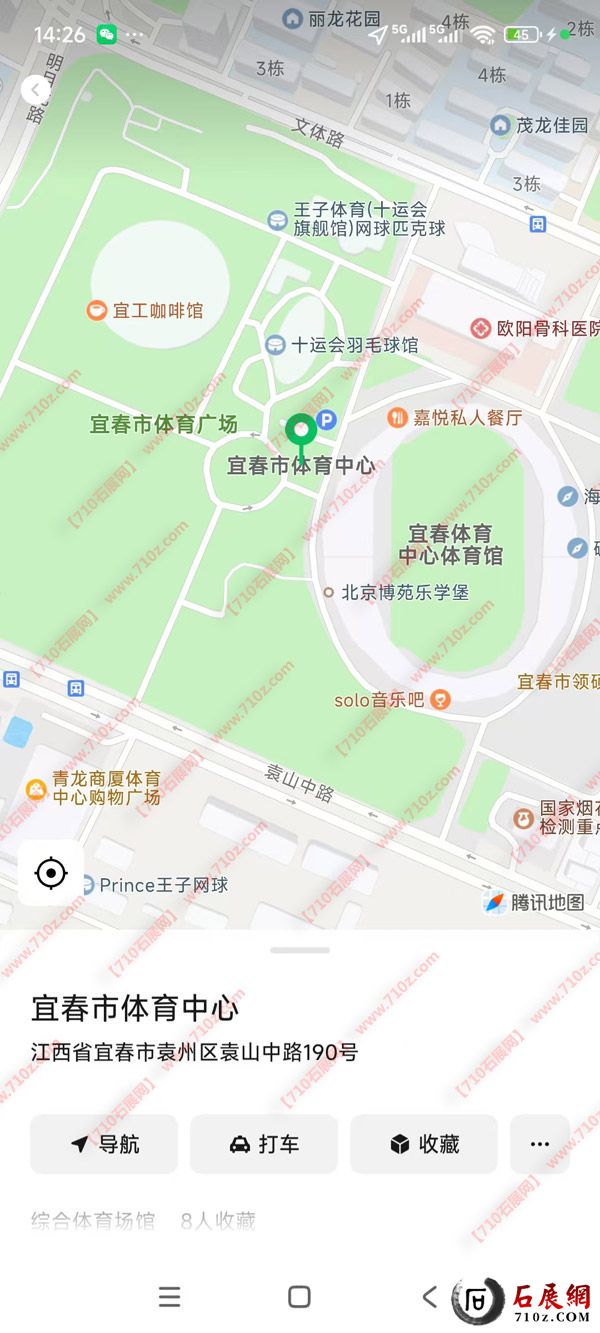Start navigation with 导航 button
This screenshot has width=600, height=1333.
[104, 1144]
